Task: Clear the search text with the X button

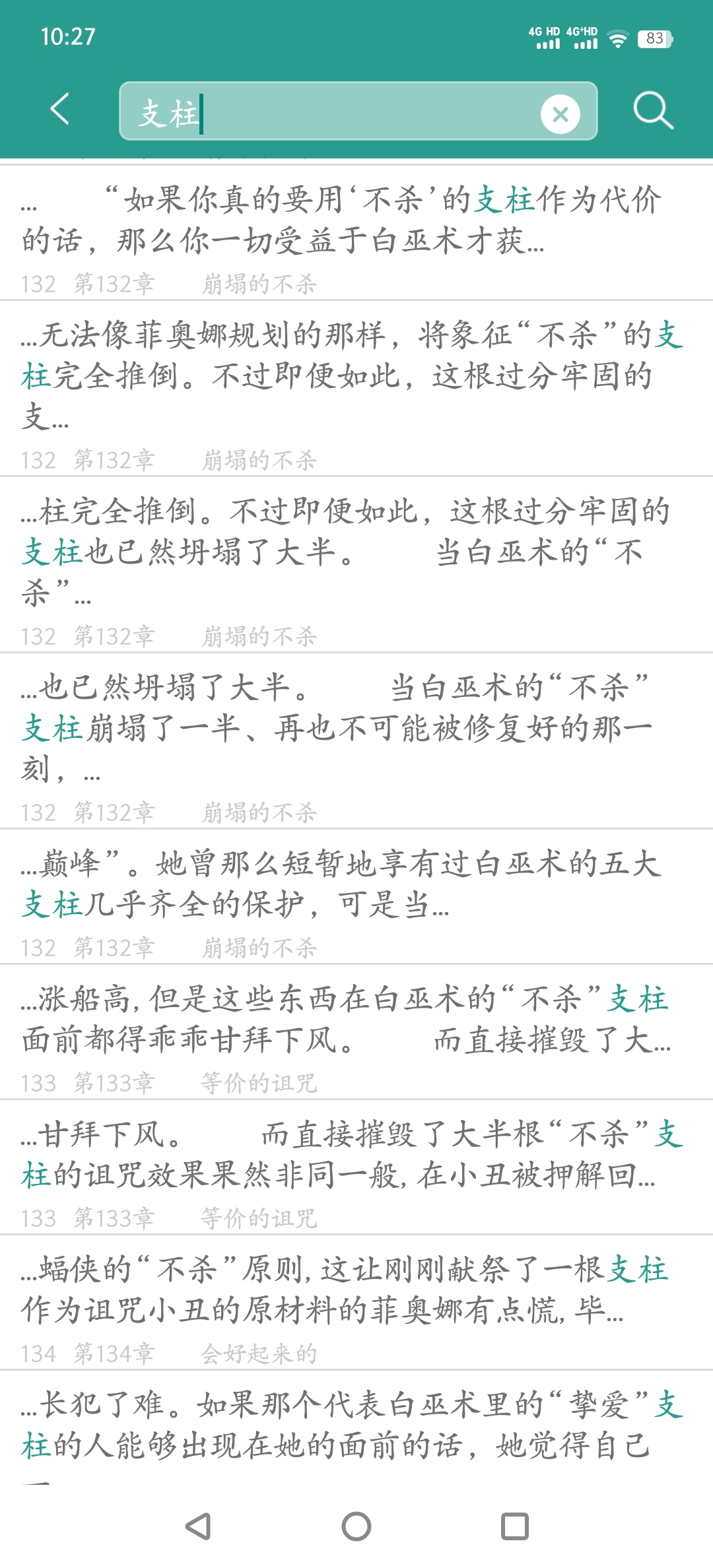Action: pyautogui.click(x=560, y=114)
